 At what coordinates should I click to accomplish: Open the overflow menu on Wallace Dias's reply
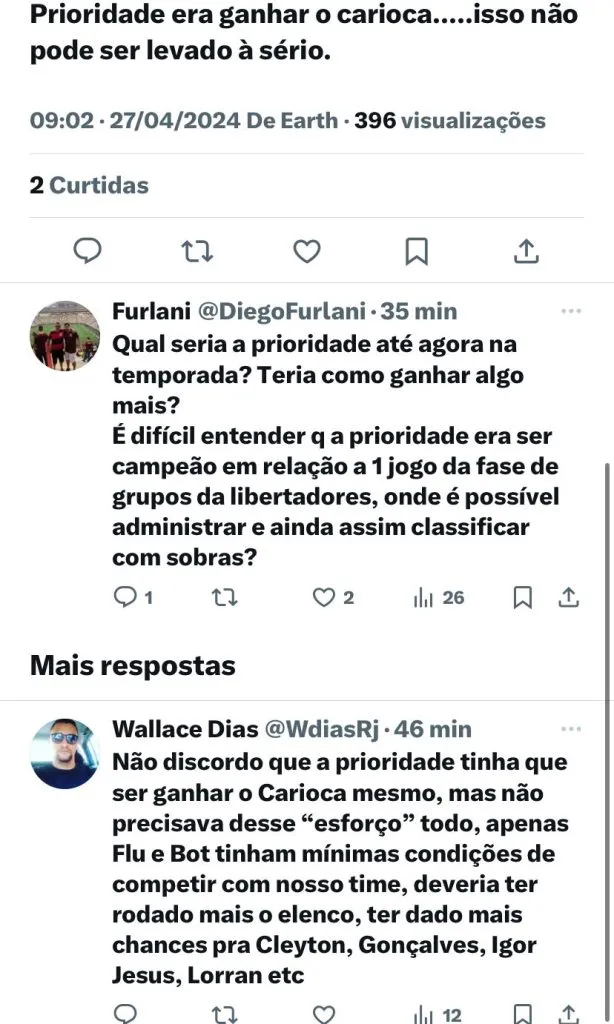(571, 729)
